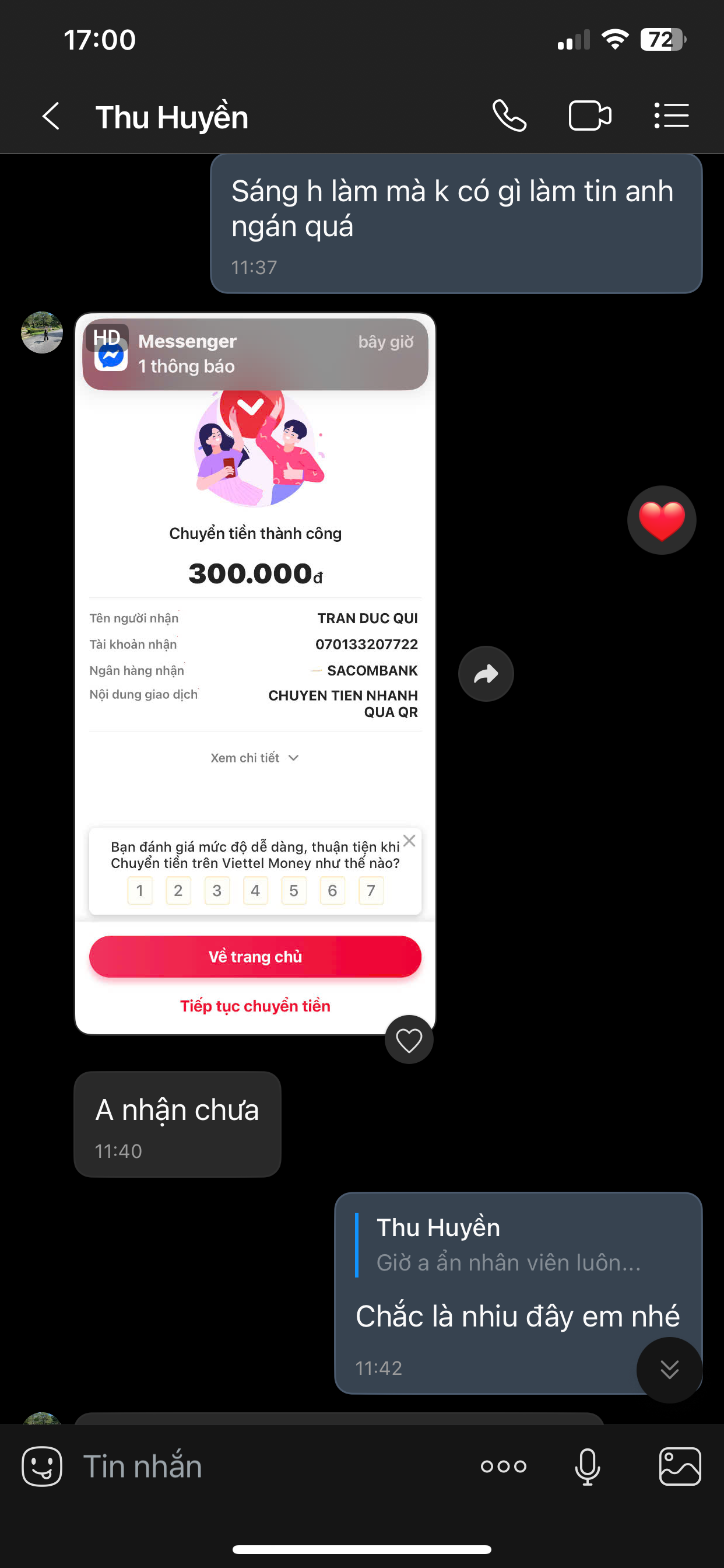The width and height of the screenshot is (724, 1568).
Task: Open the sticker and emoji picker
Action: [x=42, y=1466]
